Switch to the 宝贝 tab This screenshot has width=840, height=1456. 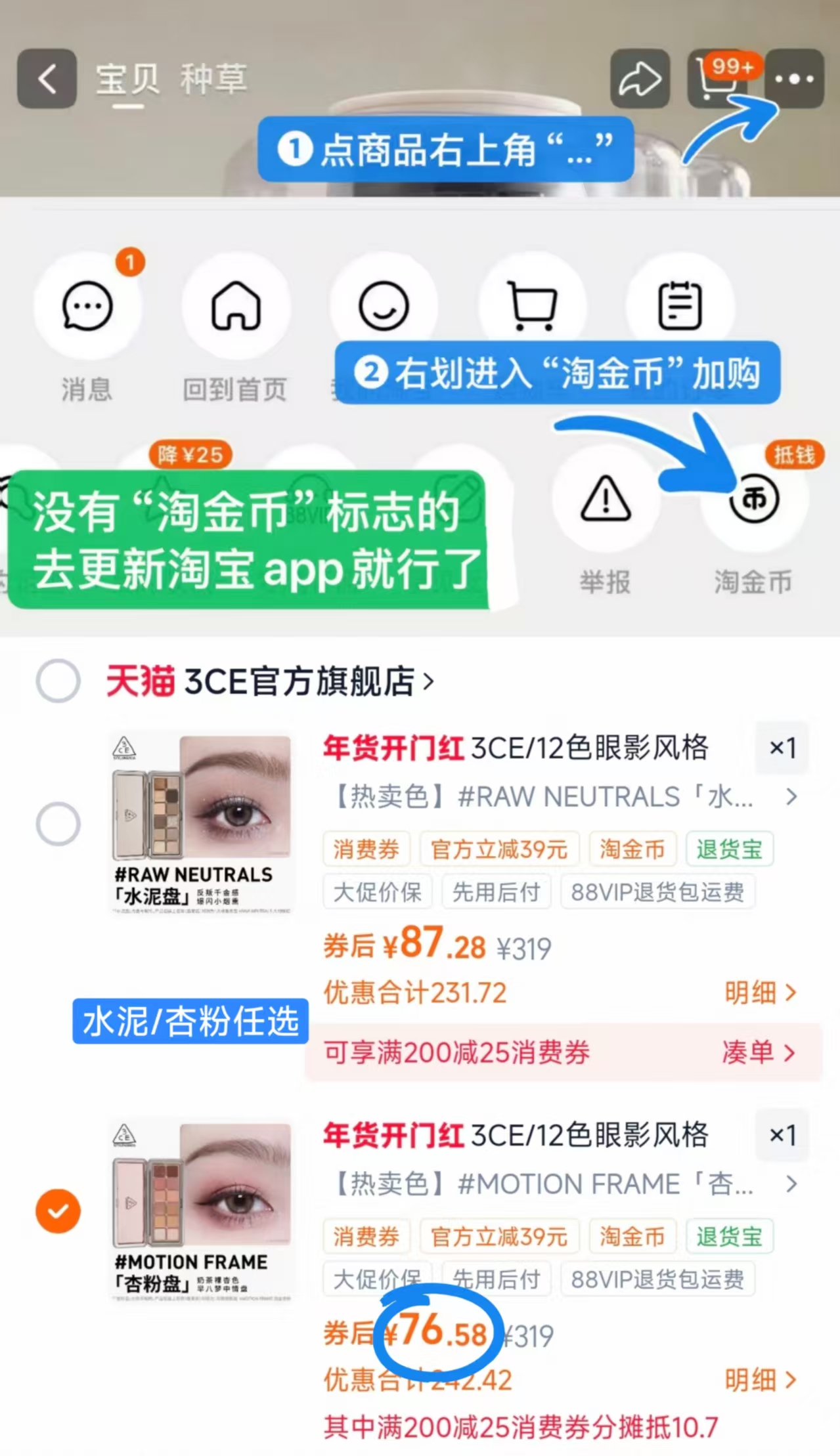pos(129,79)
